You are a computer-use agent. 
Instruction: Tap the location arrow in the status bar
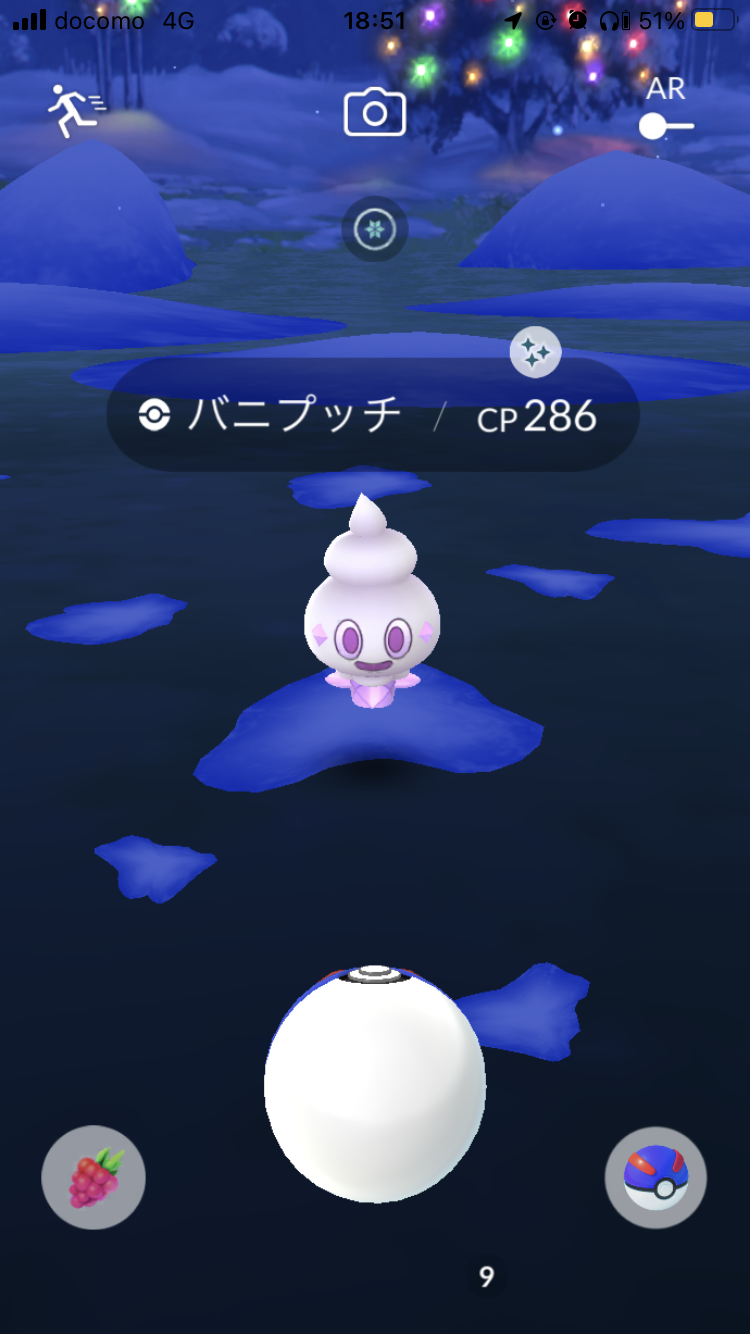tap(513, 18)
